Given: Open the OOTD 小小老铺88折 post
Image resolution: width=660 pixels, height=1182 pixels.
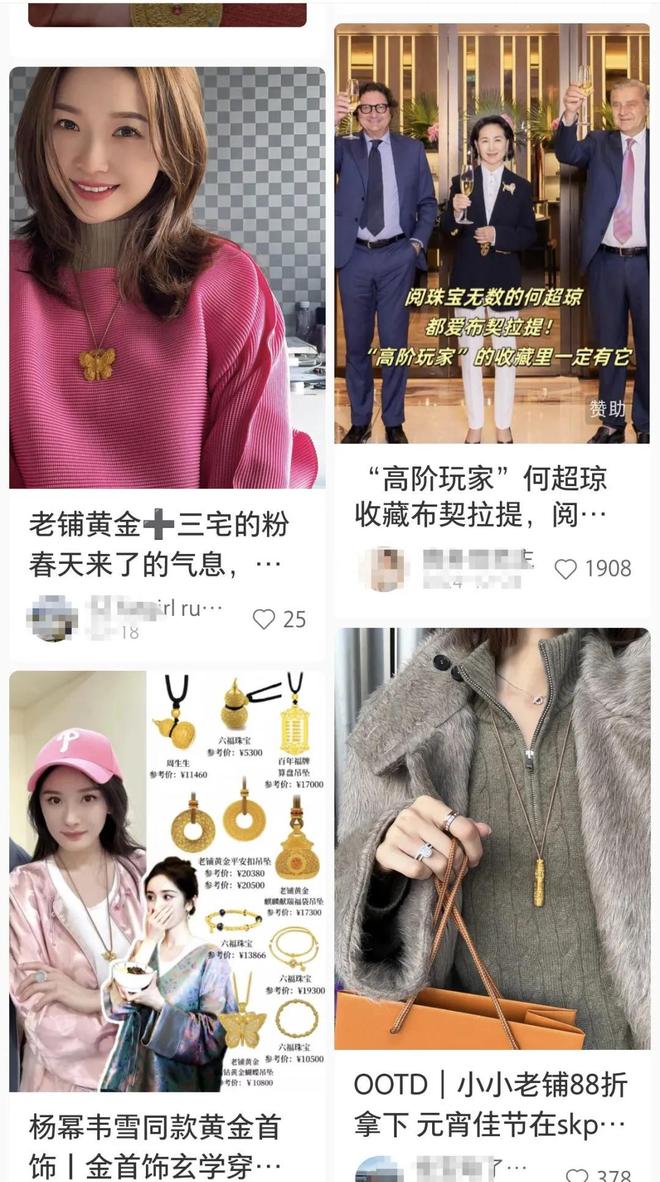Looking at the screenshot, I should [x=491, y=838].
